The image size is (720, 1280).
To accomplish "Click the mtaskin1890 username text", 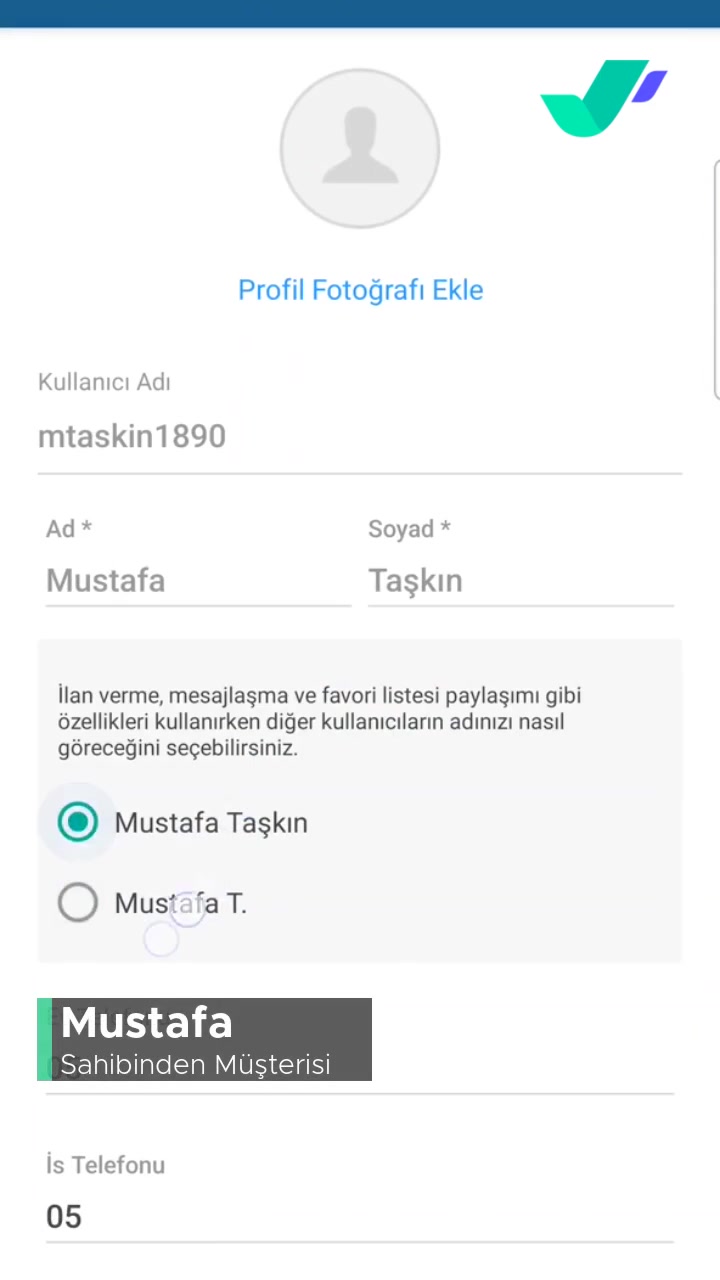I will click(131, 436).
